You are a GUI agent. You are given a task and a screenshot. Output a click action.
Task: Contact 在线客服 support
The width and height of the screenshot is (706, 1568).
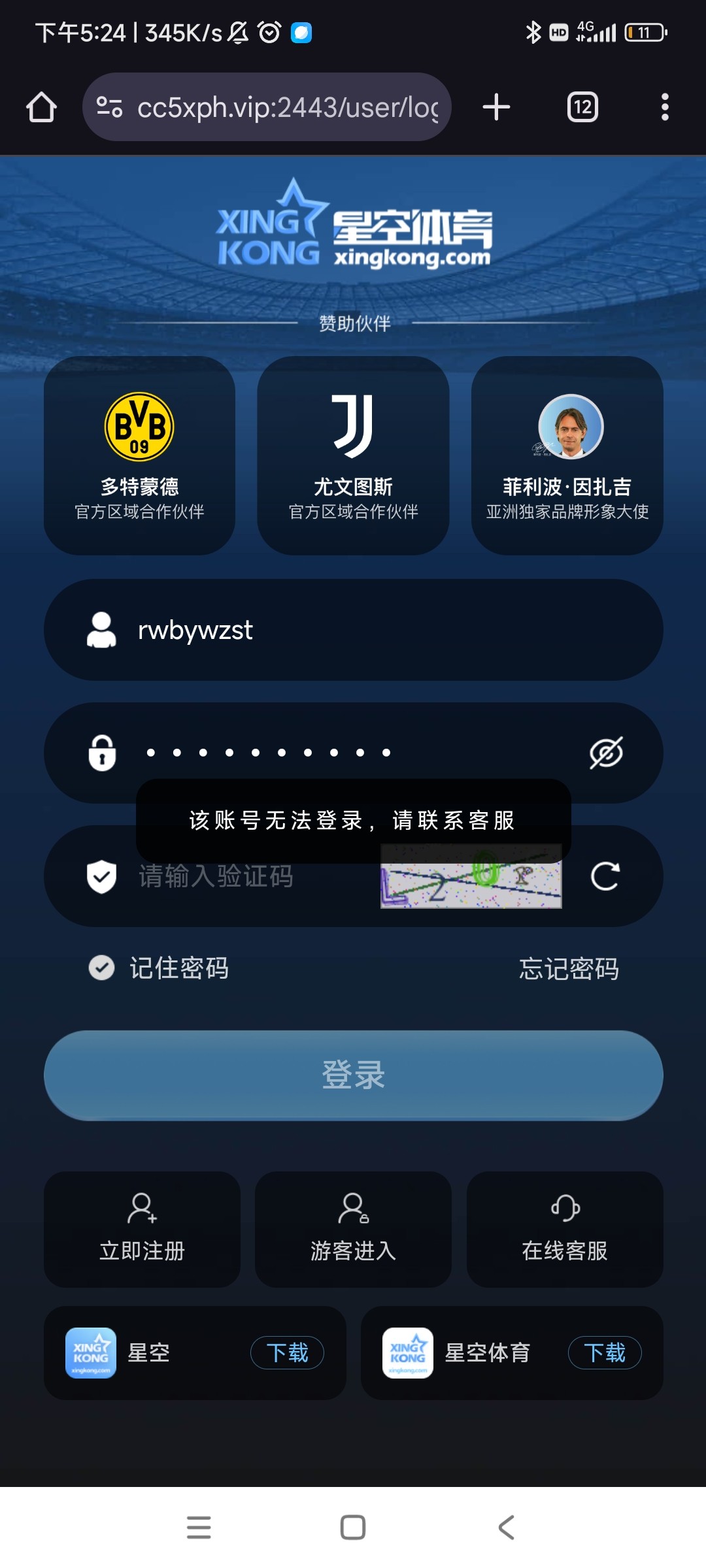565,1229
